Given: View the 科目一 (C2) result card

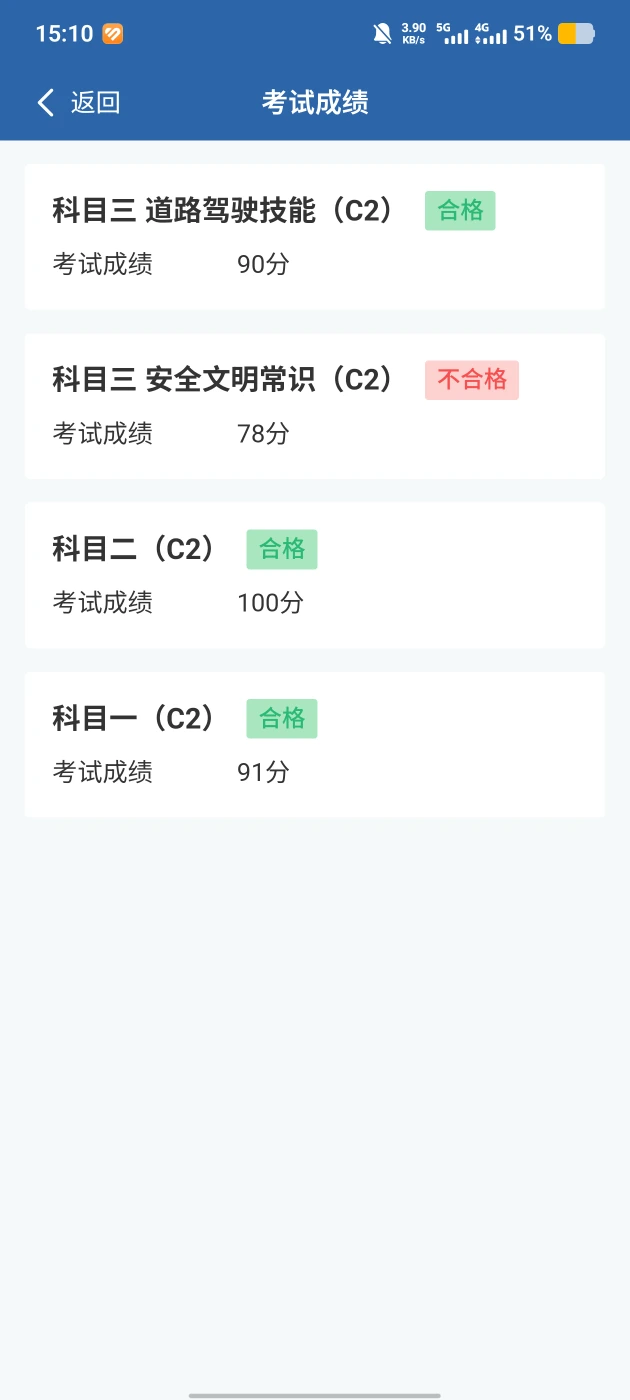Looking at the screenshot, I should pyautogui.click(x=315, y=744).
